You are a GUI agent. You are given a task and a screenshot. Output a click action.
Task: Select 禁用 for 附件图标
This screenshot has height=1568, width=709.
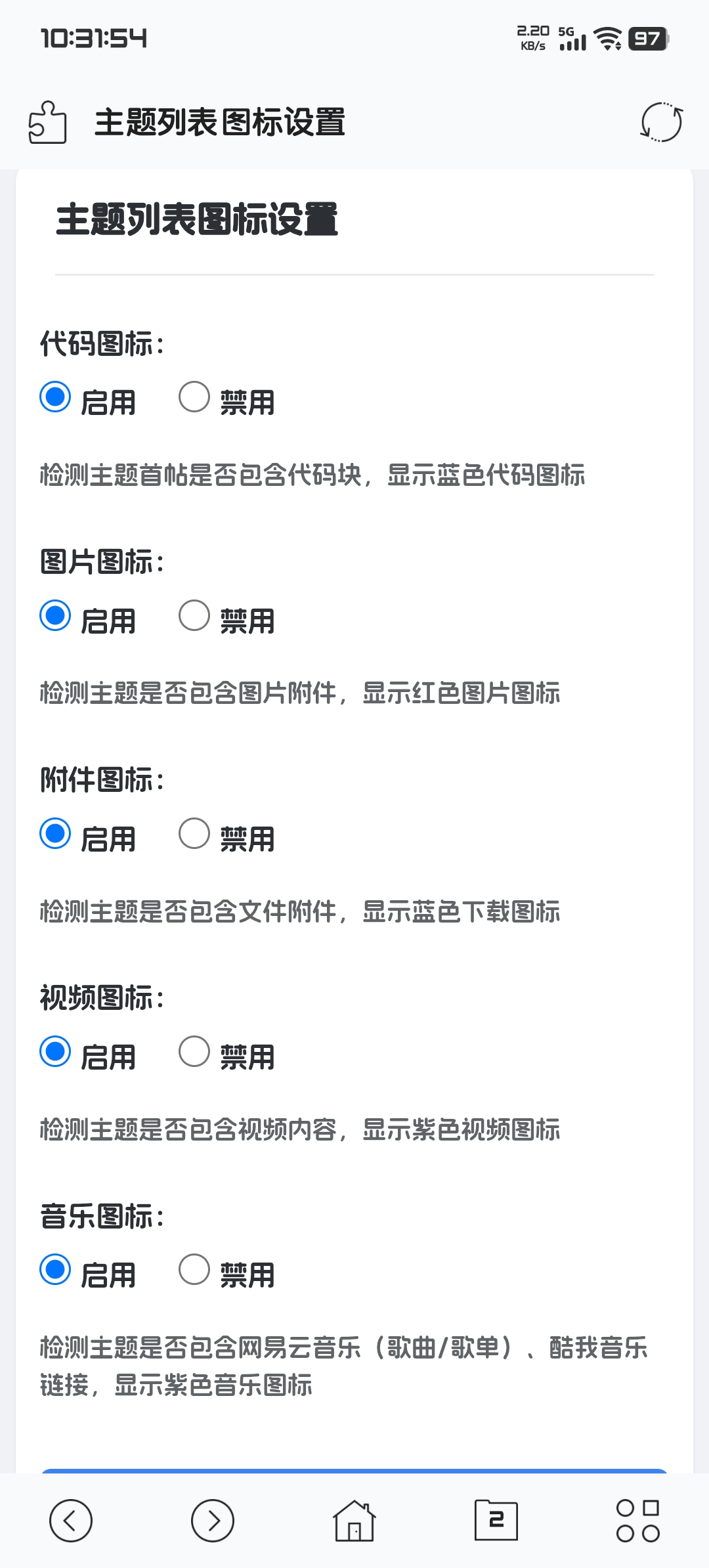click(x=194, y=834)
